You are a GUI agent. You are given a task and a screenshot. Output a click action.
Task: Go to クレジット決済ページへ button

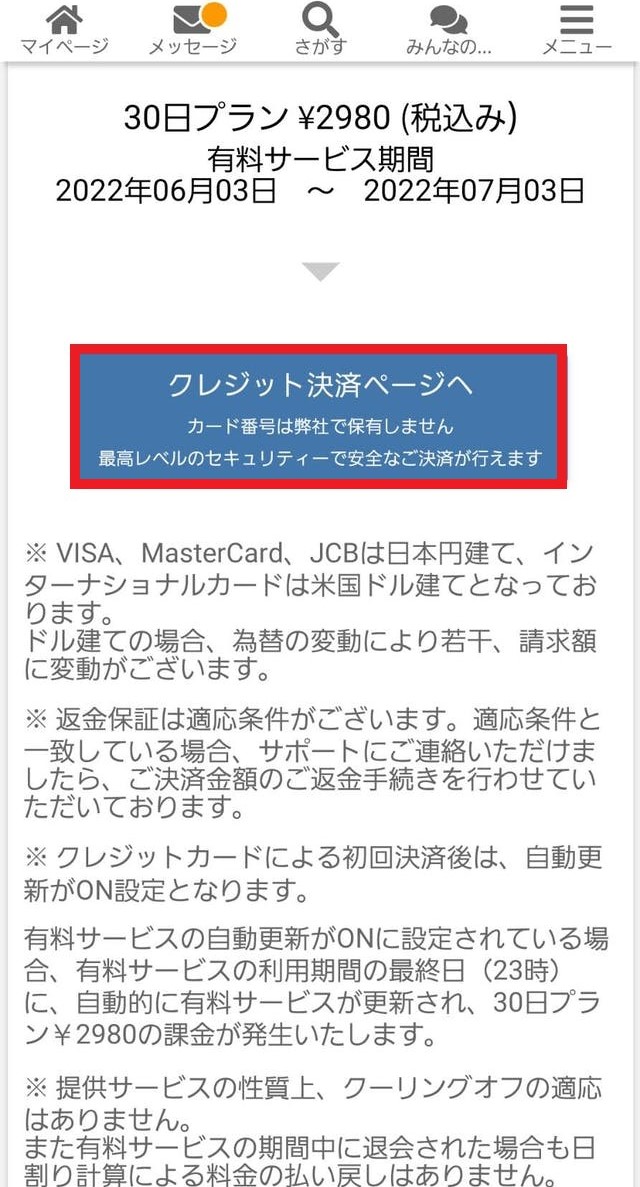pyautogui.click(x=319, y=417)
